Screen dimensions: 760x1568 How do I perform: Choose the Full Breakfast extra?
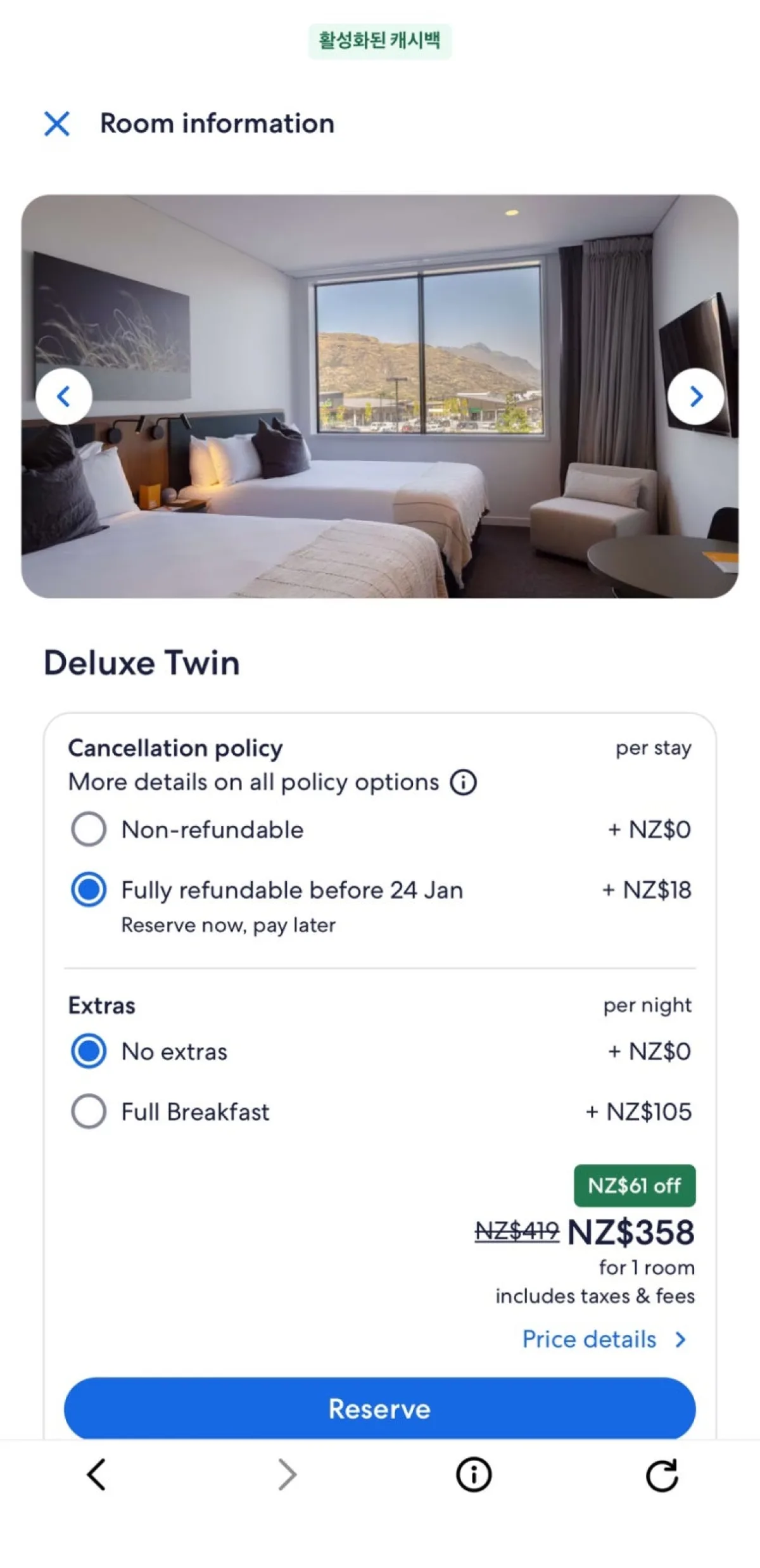click(89, 1112)
